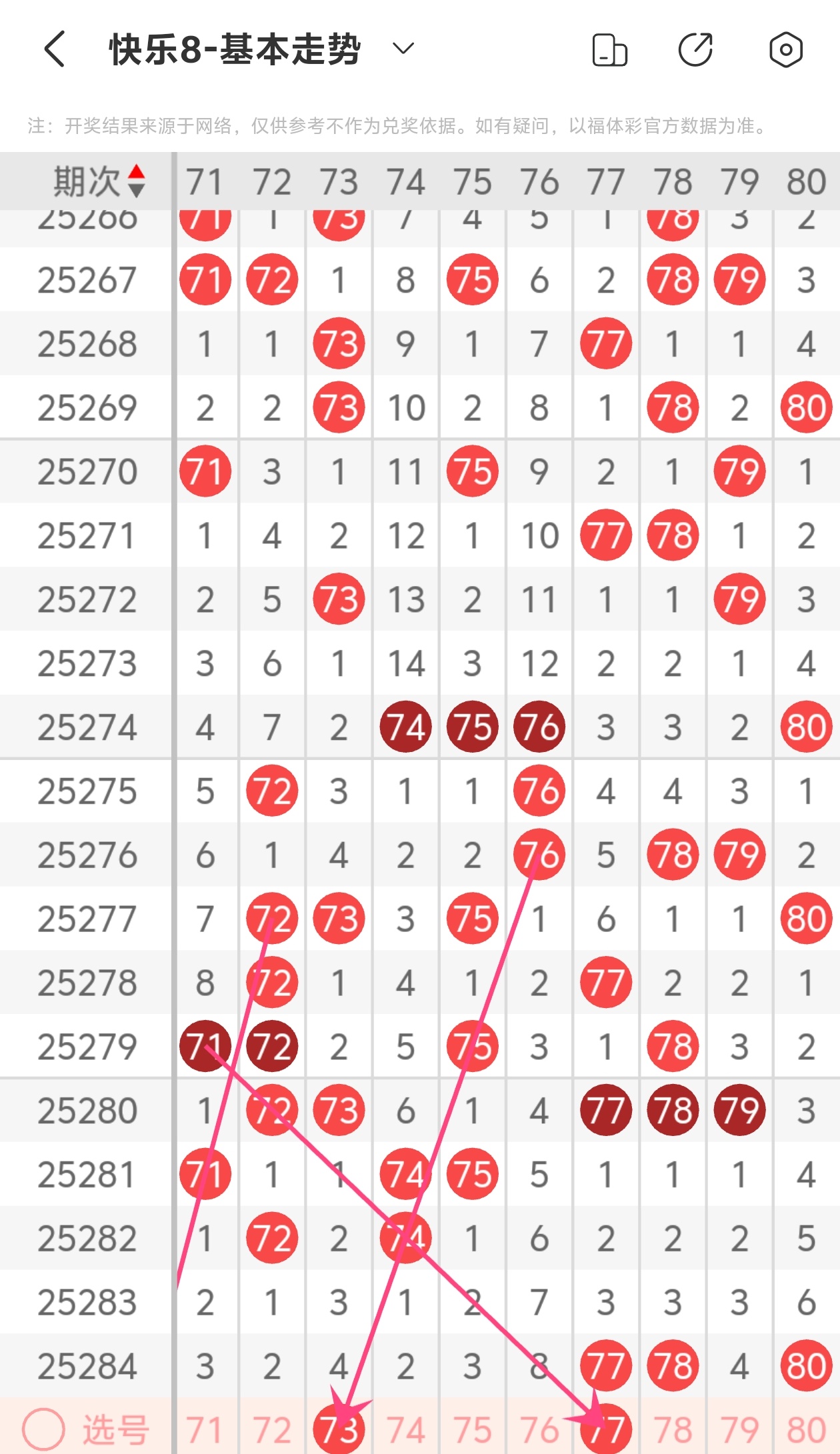
Task: Select number 78 in the 选号 row
Action: click(673, 1430)
